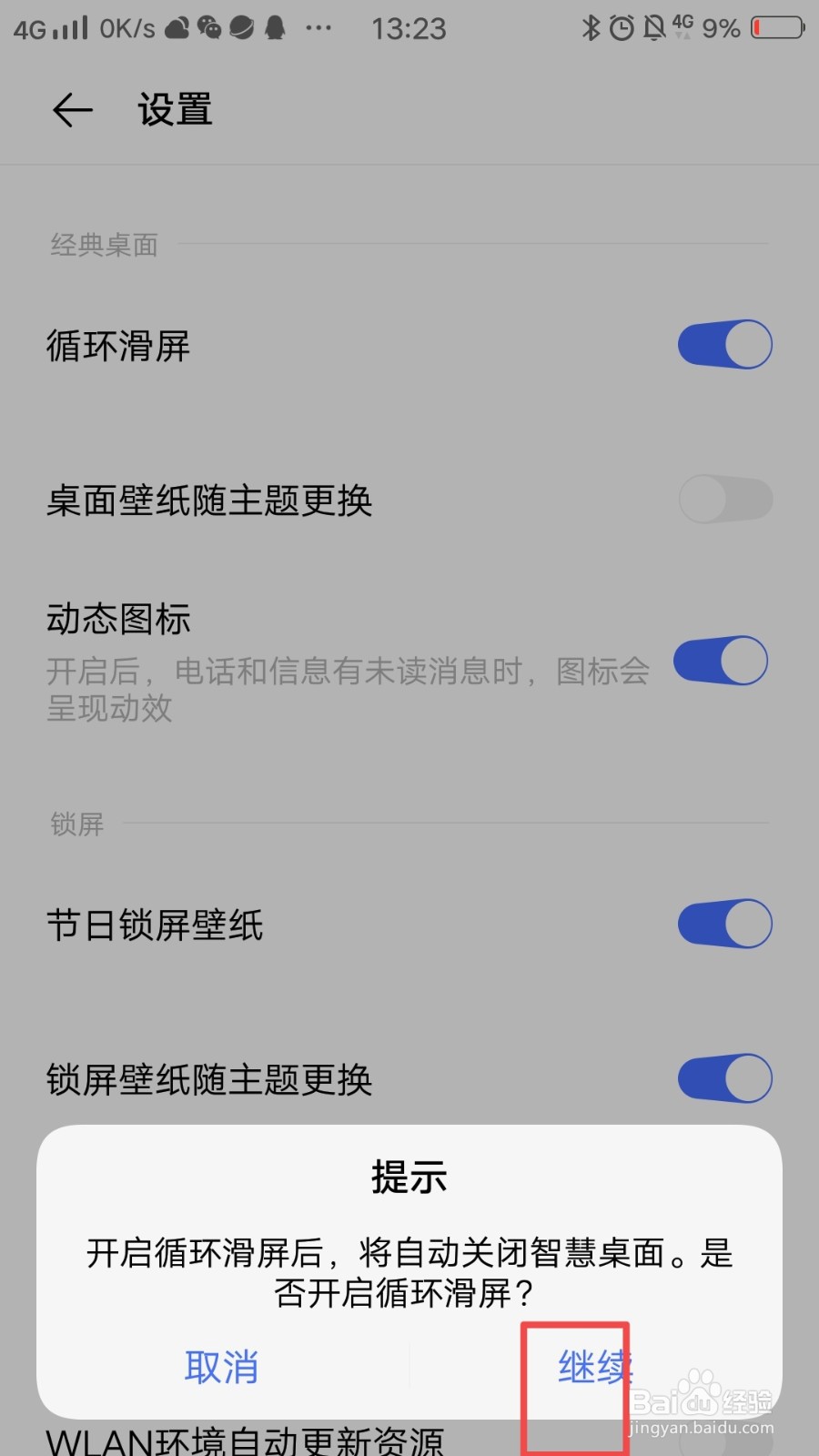819x1456 pixels.
Task: Tap the back arrow next to 设置
Action: coord(71,109)
